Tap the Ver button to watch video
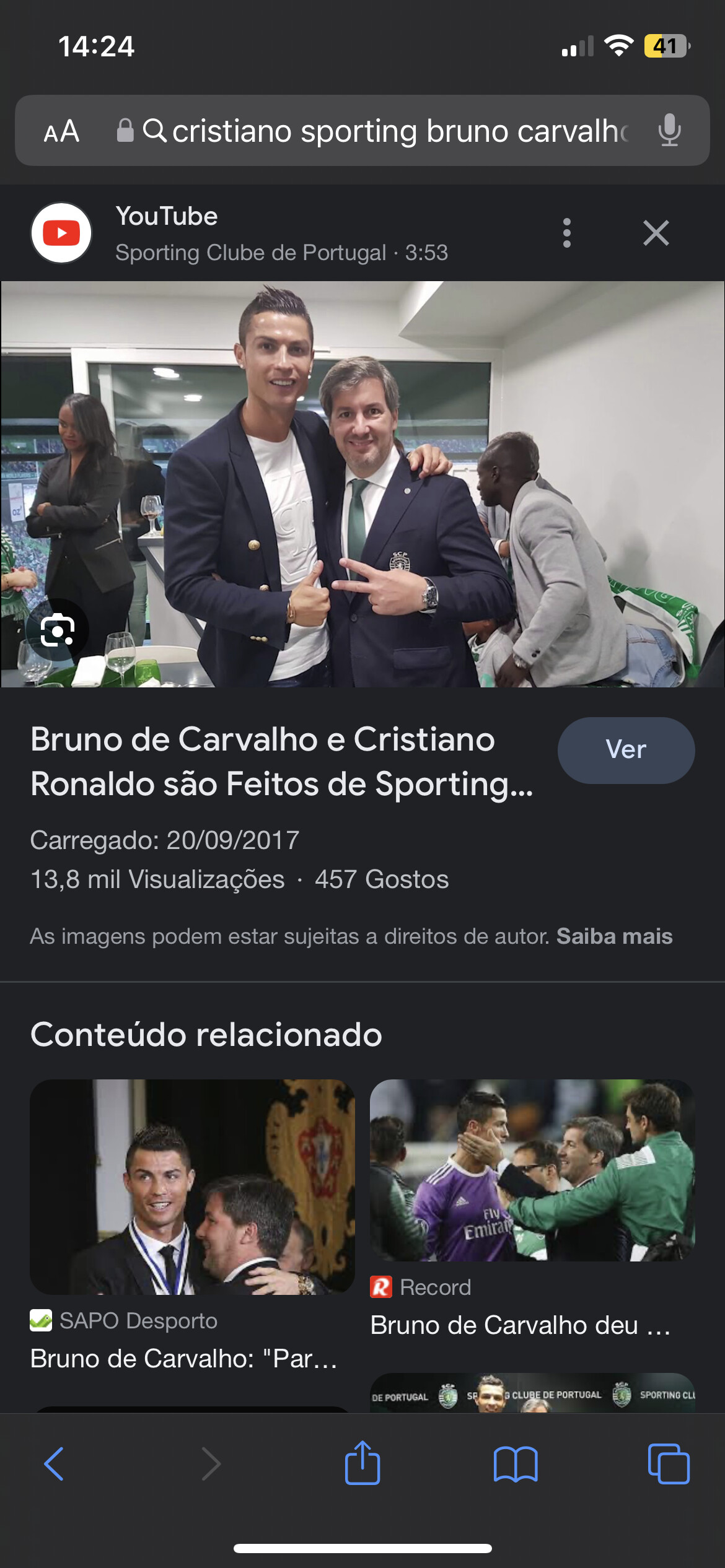The image size is (725, 1568). pos(626,750)
